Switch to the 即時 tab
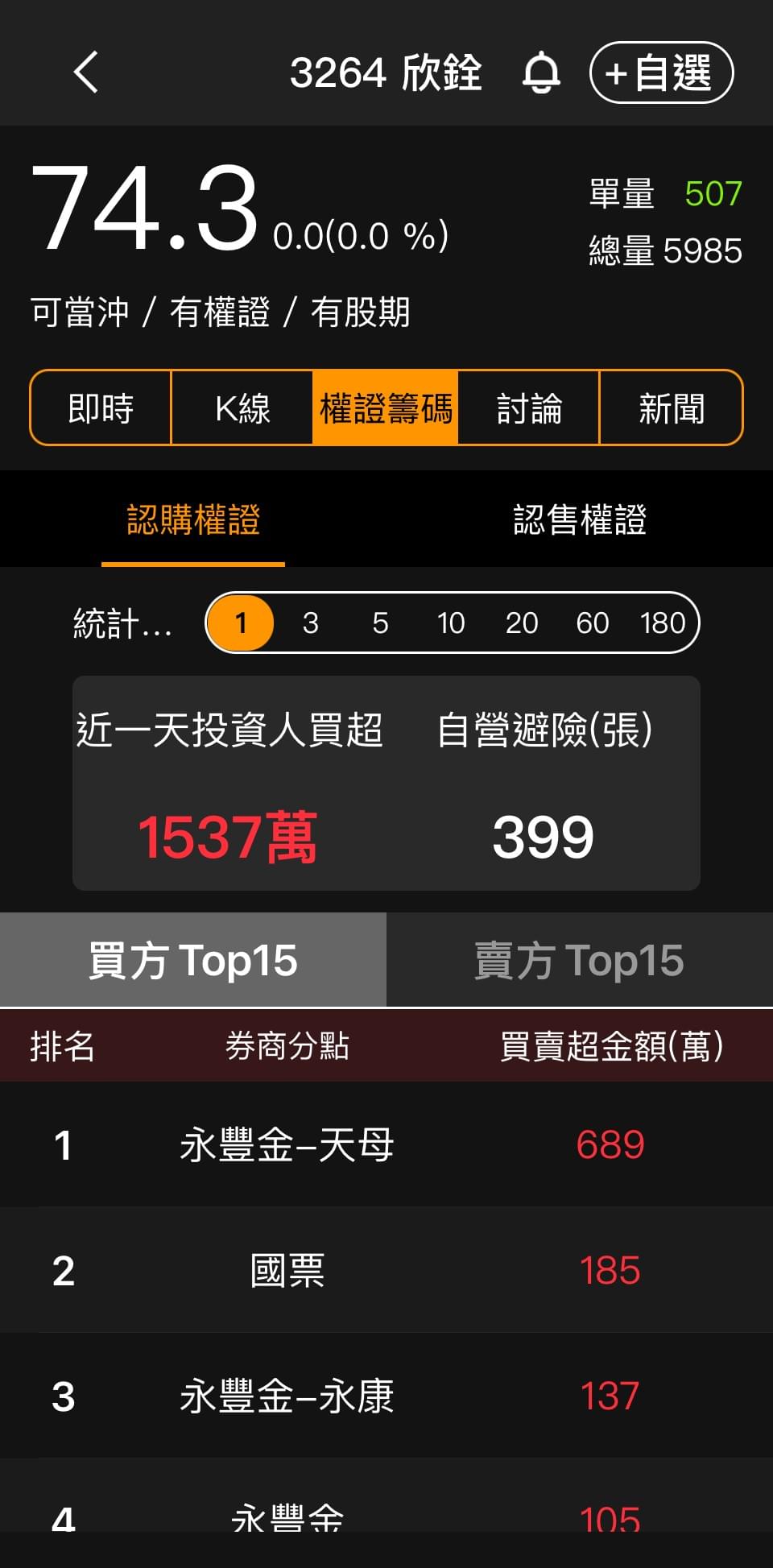The height and width of the screenshot is (1568, 773). 101,408
